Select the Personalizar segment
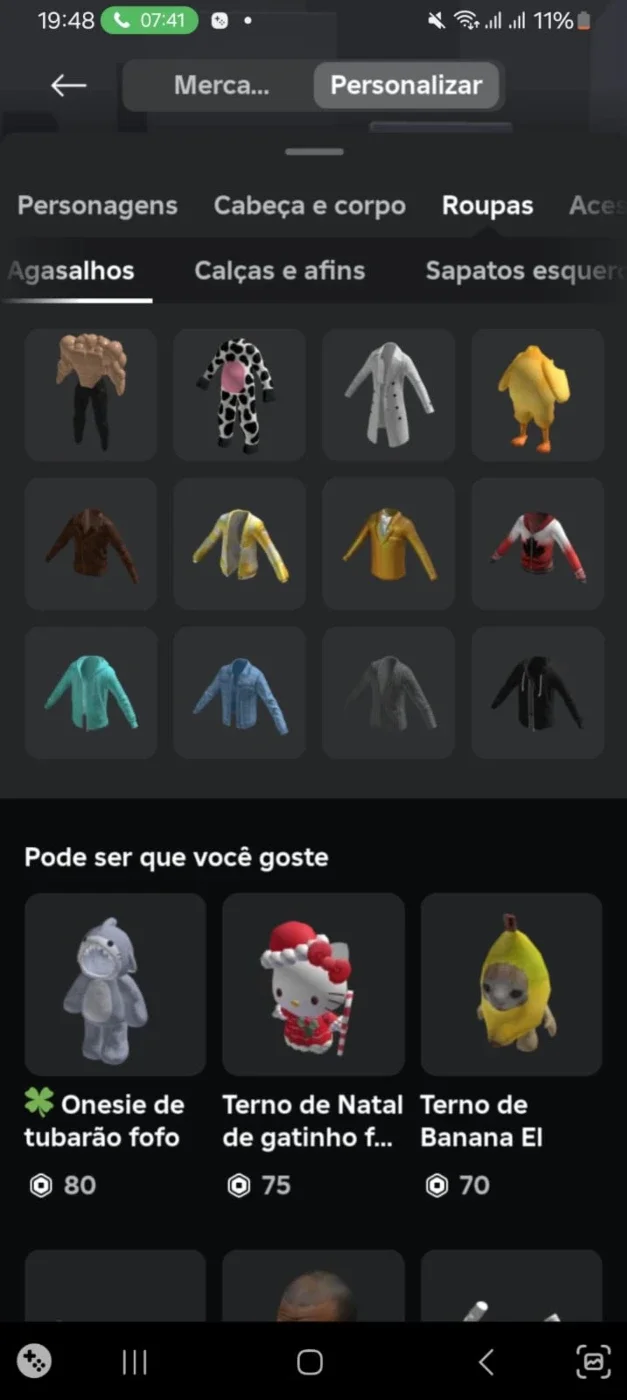Image resolution: width=627 pixels, height=1400 pixels. 406,86
